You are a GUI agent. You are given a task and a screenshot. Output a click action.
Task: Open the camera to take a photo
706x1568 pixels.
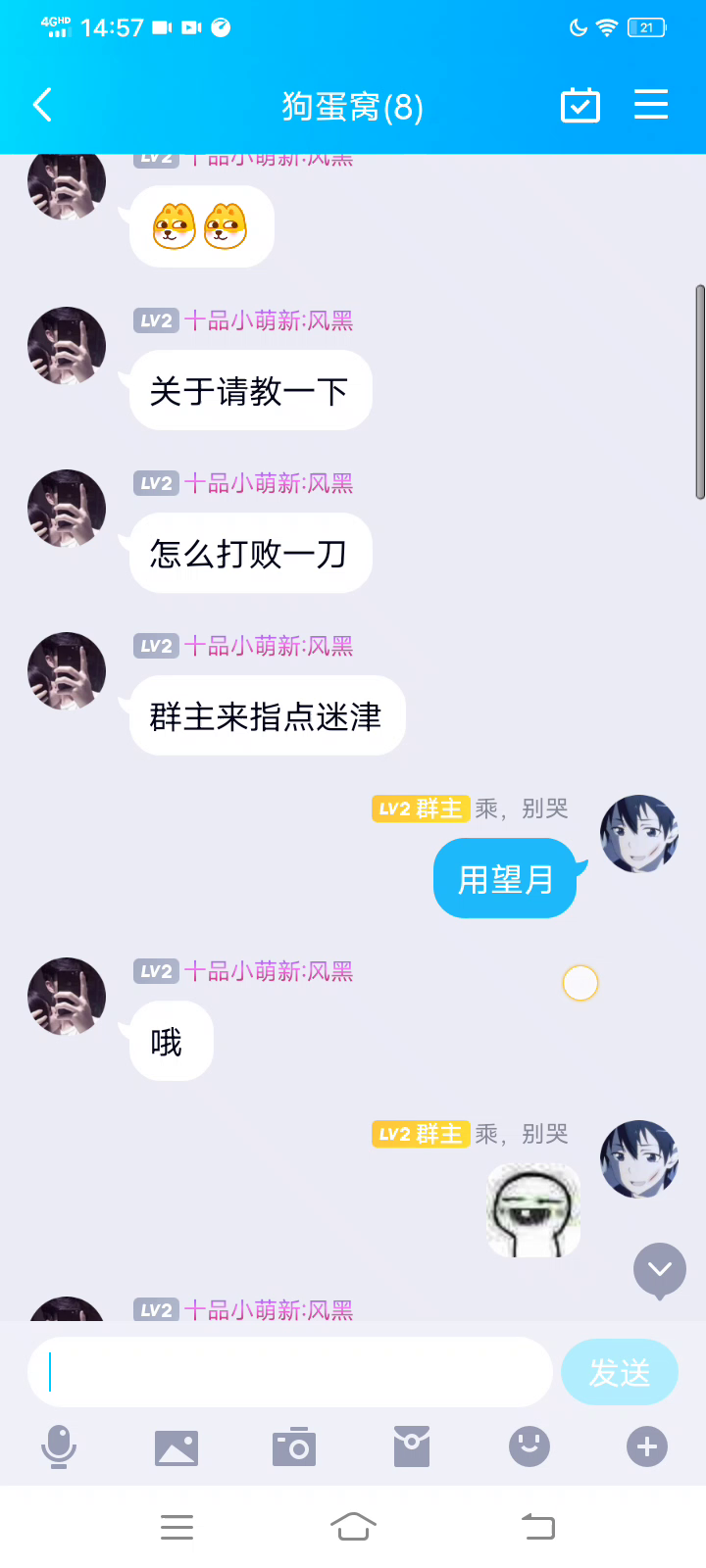coord(294,1446)
